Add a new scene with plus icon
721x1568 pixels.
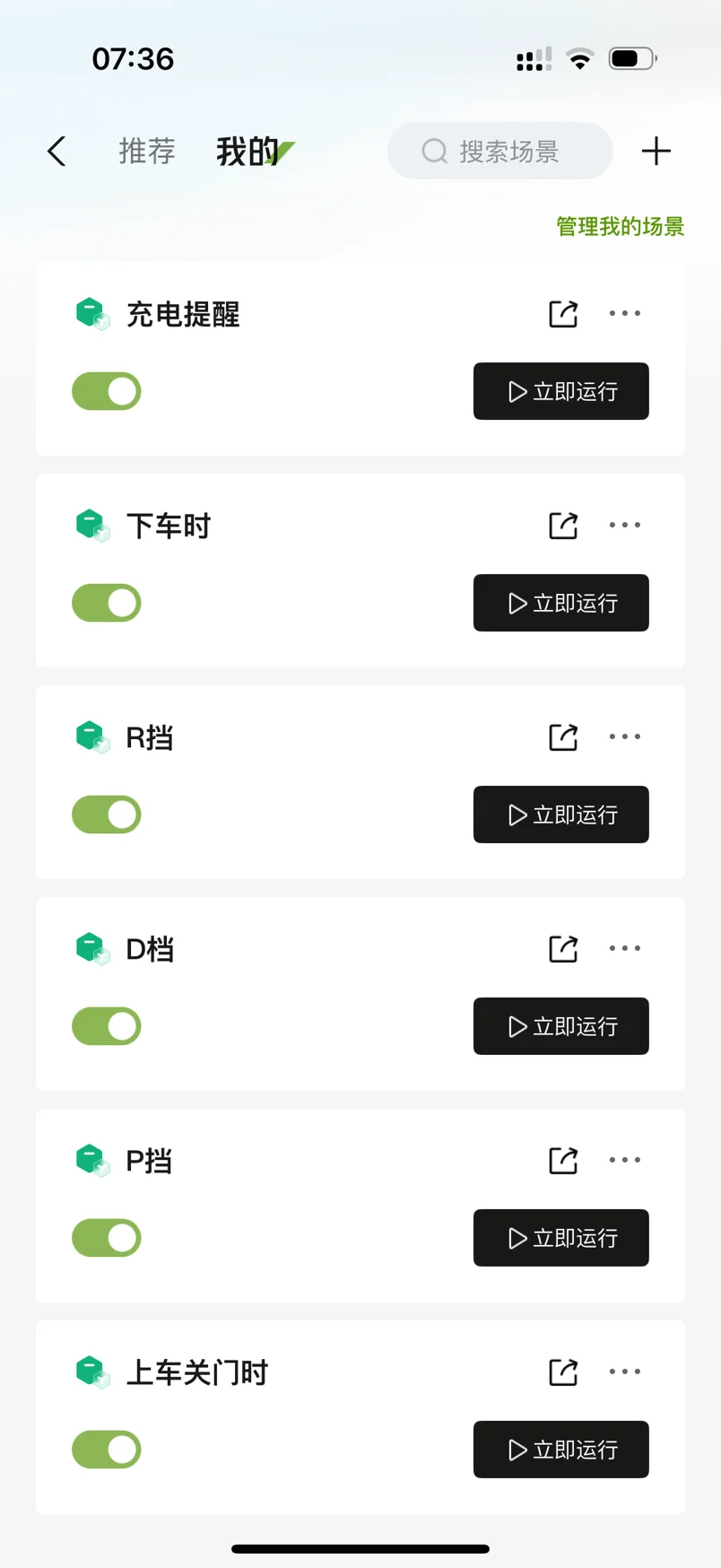656,151
